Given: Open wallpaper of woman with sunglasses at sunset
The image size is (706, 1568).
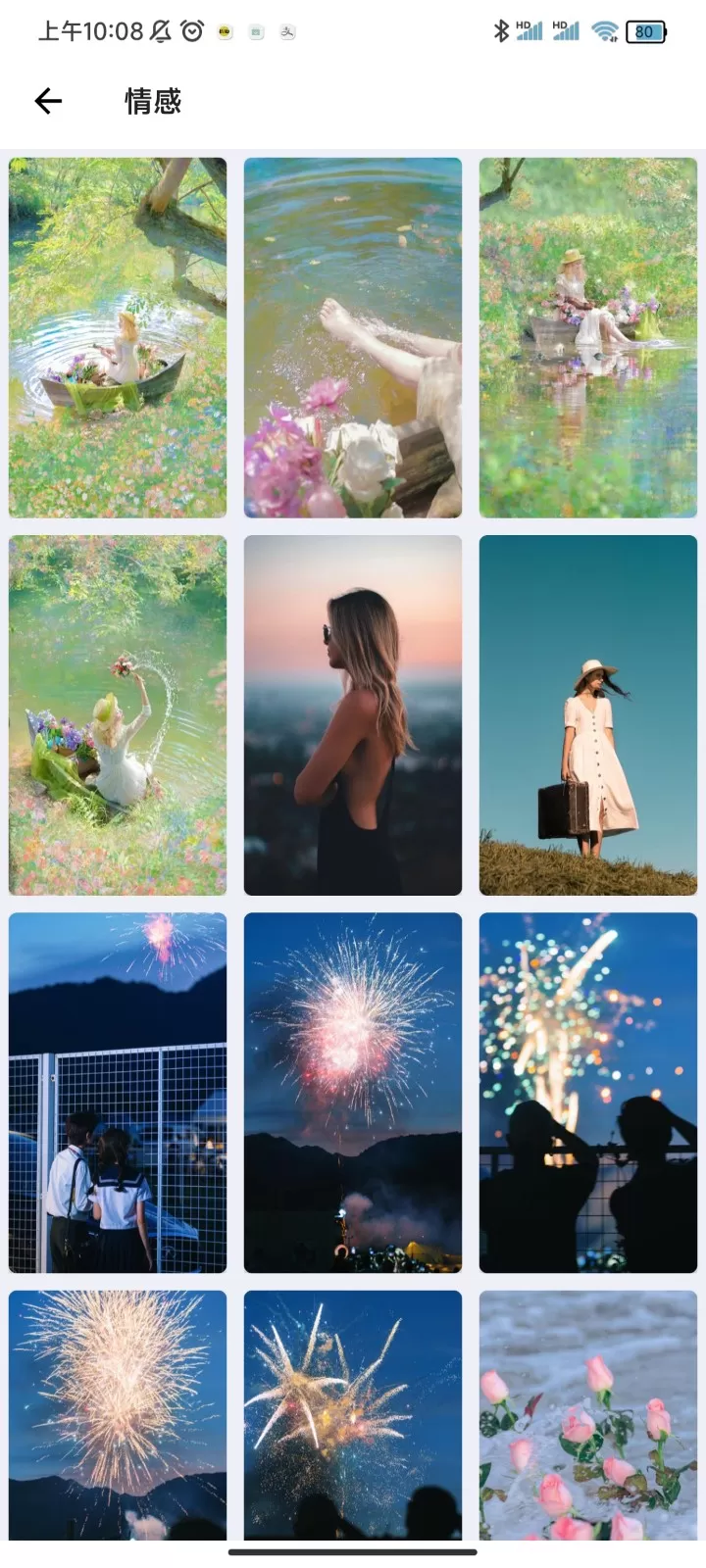Looking at the screenshot, I should click(x=353, y=714).
